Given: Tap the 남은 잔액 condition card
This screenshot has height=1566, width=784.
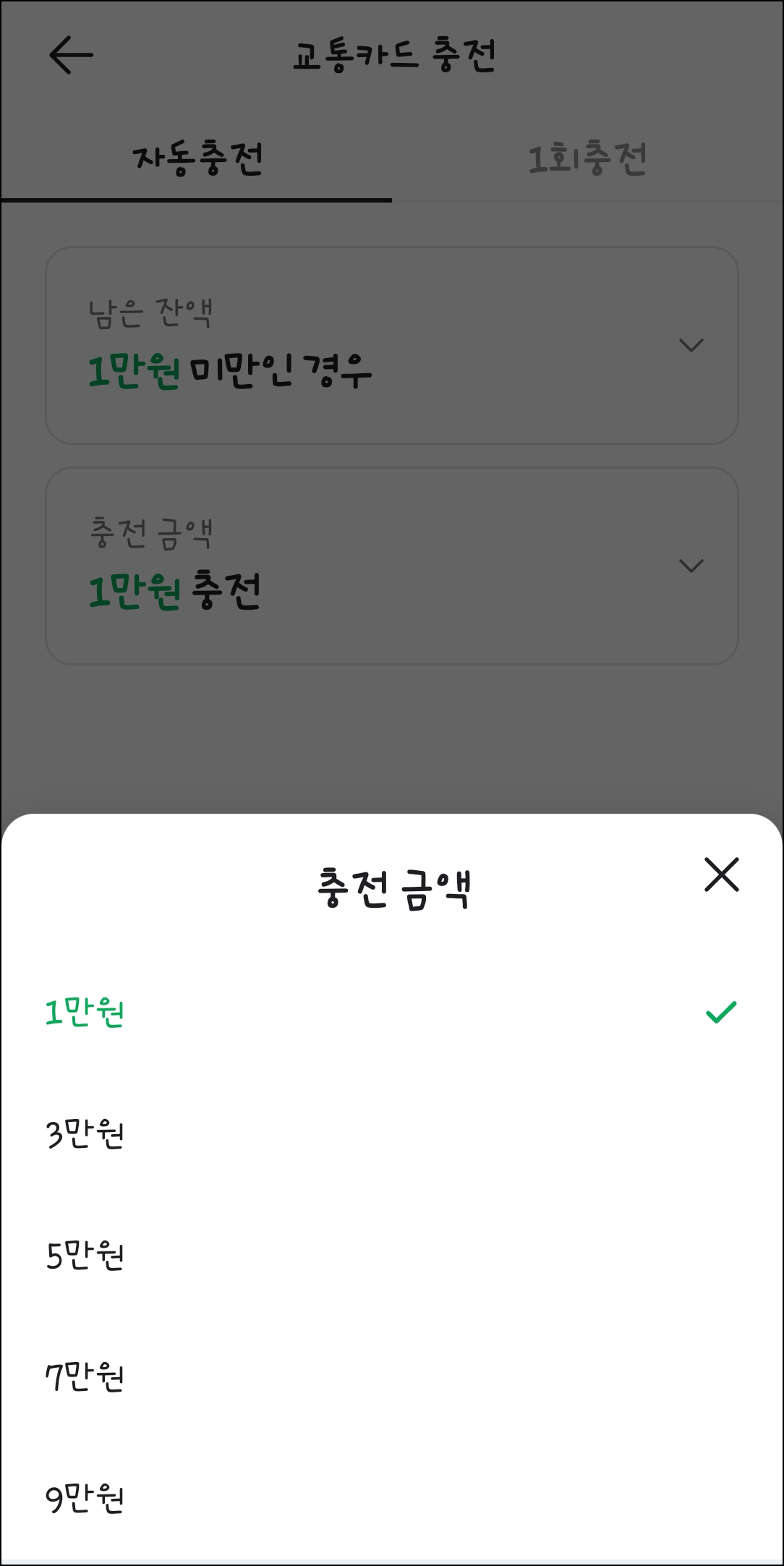Looking at the screenshot, I should point(392,345).
